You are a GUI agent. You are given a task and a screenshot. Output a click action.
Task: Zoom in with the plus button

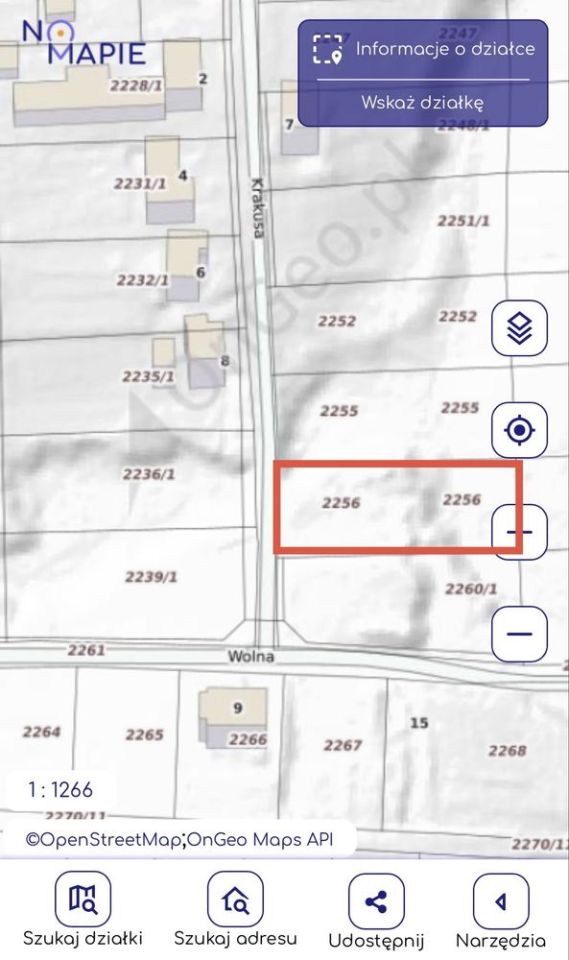coord(519,531)
